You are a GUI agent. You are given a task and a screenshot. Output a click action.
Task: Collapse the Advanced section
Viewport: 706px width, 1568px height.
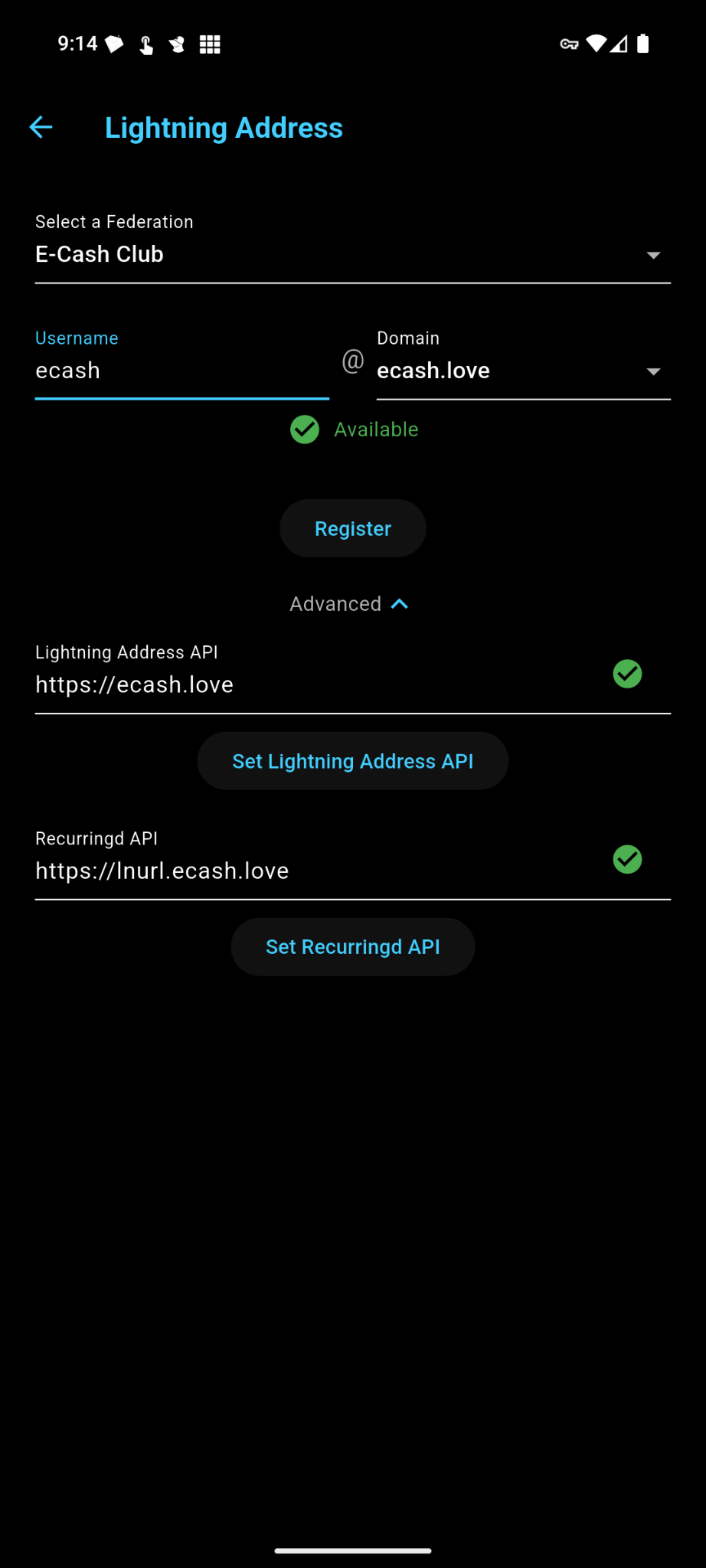click(351, 603)
